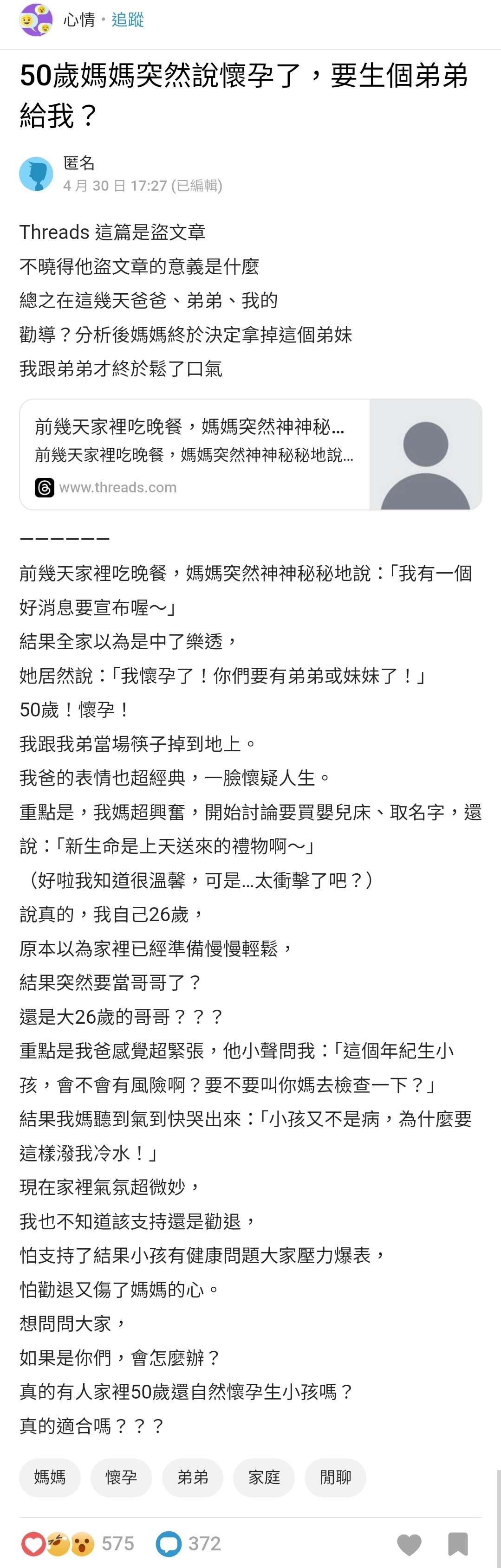View the 575 reactions list
Image resolution: width=501 pixels, height=1568 pixels.
pyautogui.click(x=78, y=1543)
